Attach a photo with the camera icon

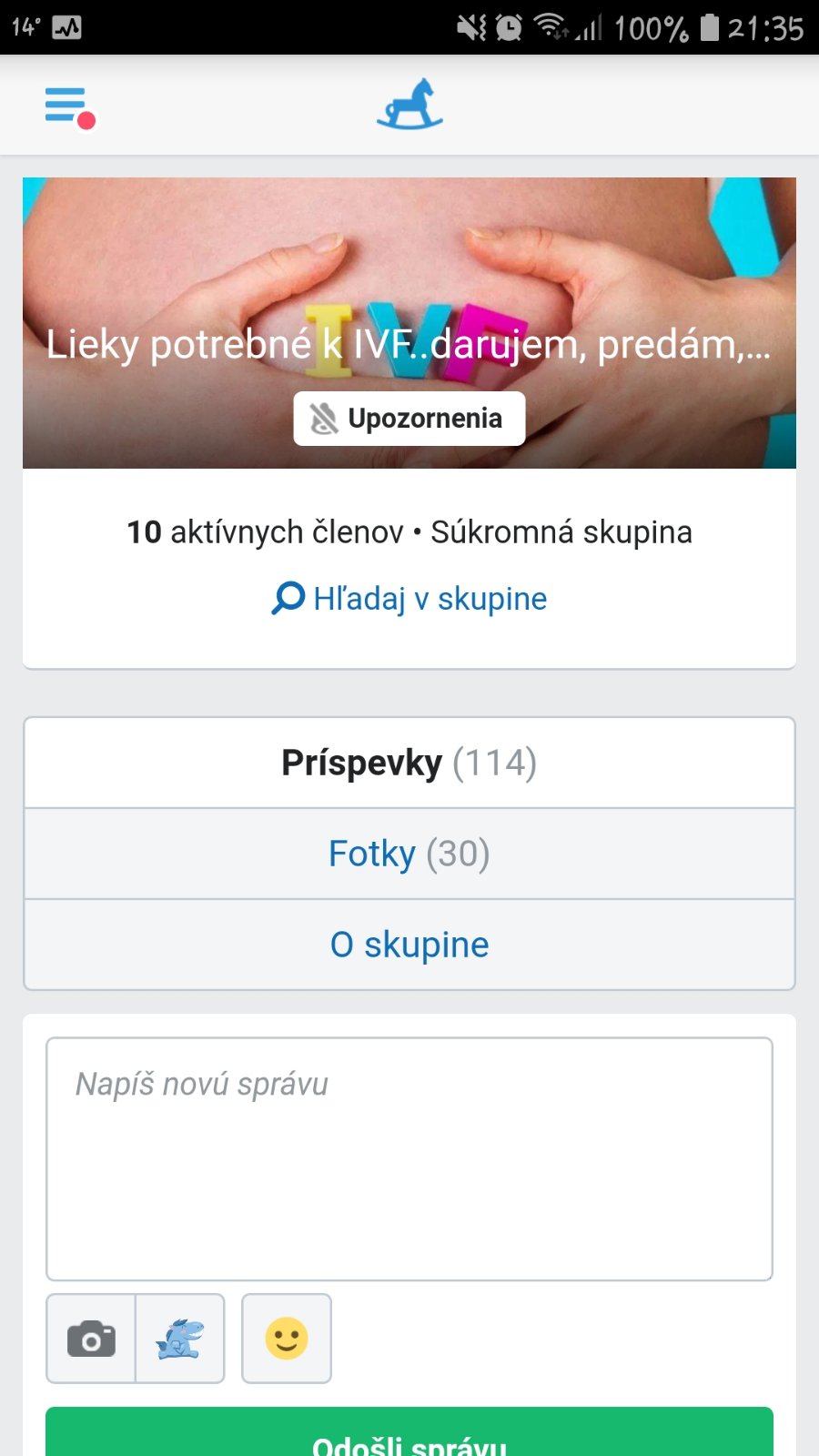click(x=91, y=1339)
